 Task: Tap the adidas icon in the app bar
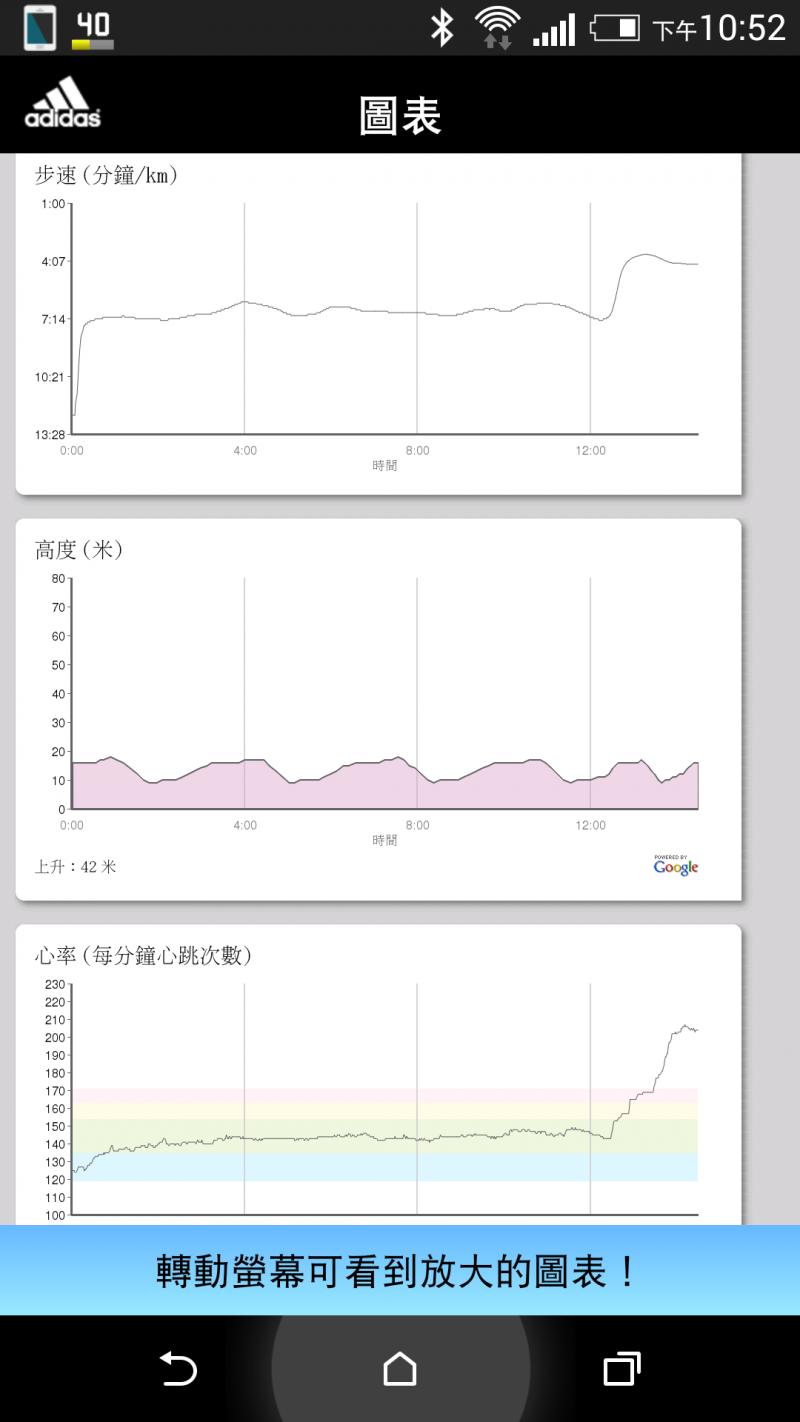pos(62,104)
